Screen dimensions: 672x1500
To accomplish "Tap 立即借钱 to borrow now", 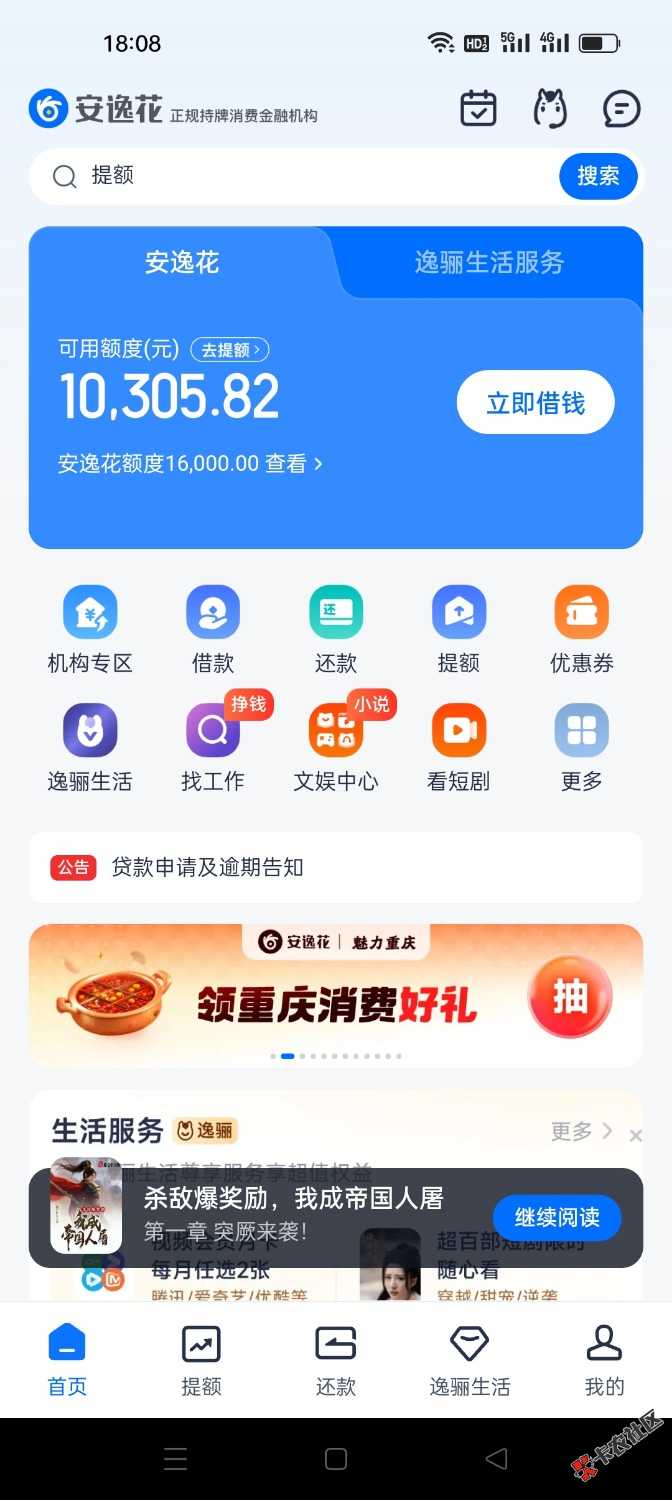I will pos(535,403).
